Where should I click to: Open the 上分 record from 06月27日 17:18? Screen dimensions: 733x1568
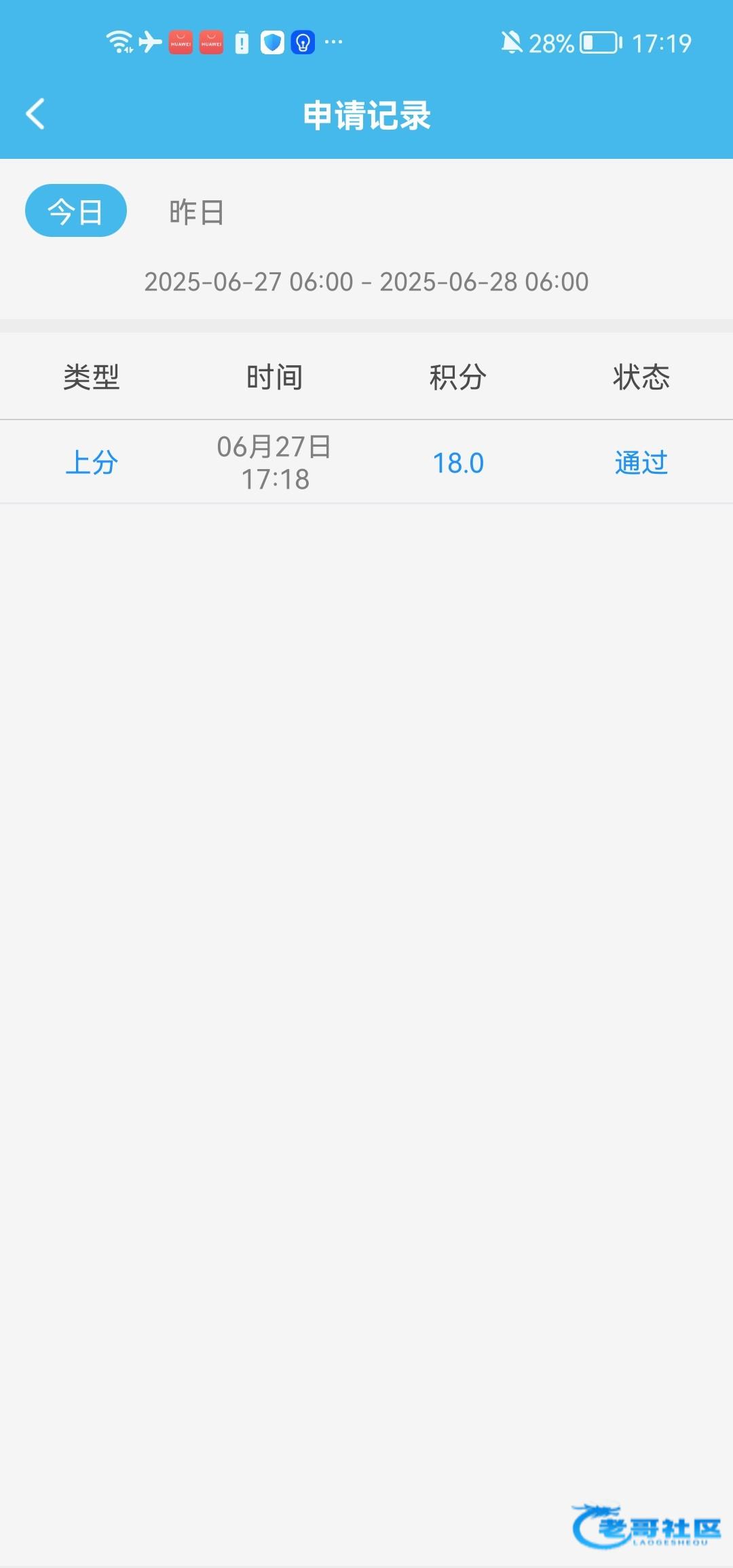[366, 462]
